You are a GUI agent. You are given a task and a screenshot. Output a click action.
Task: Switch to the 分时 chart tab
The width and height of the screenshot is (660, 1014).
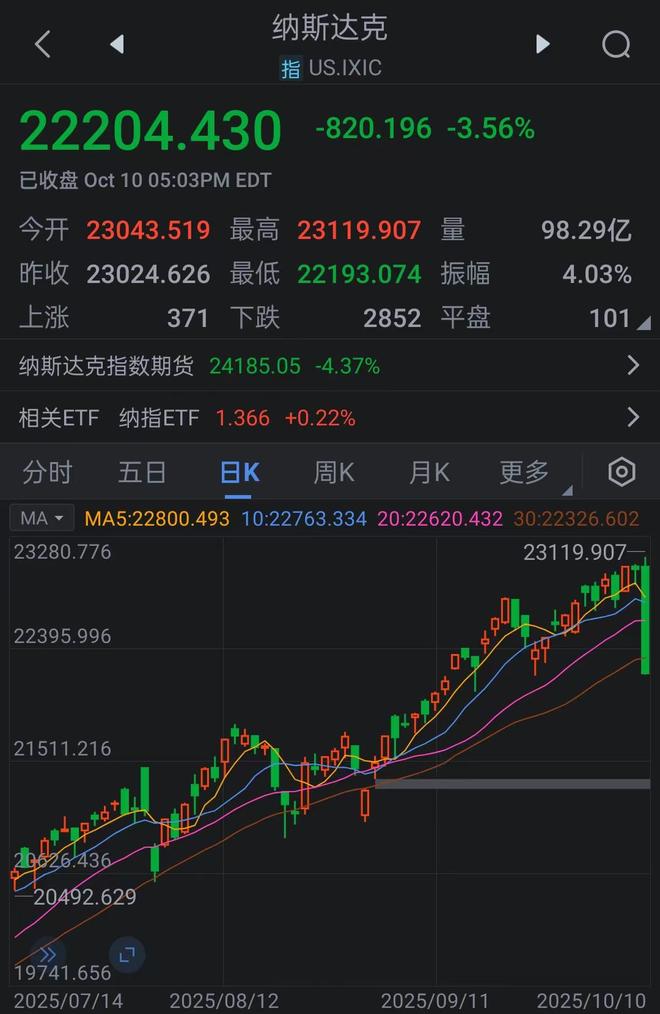[48, 472]
